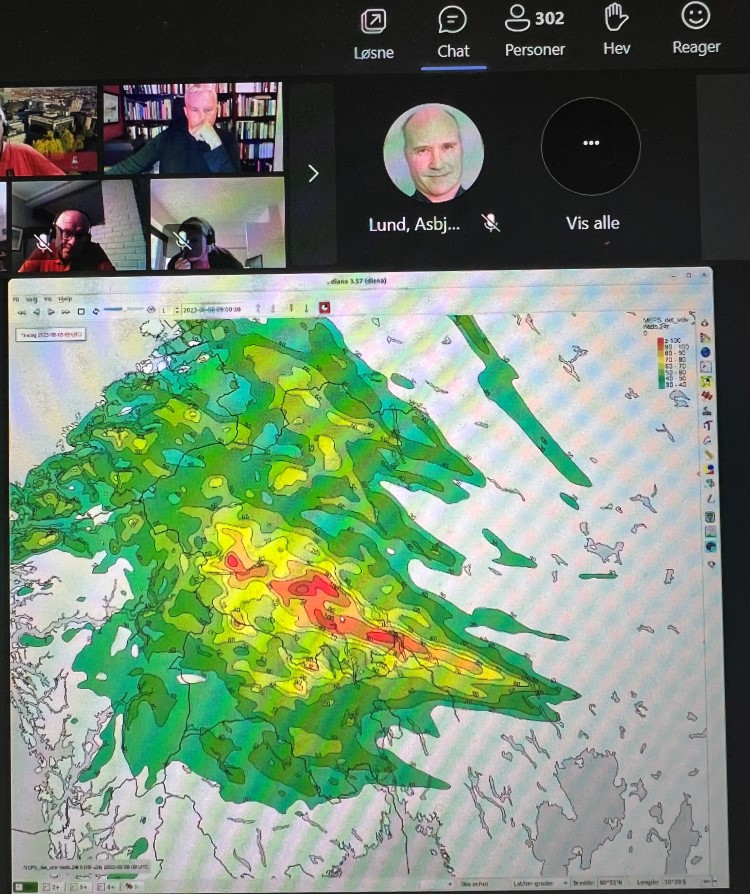Show next participant videos with the arrow
Viewport: 750px width, 894px height.
313,174
